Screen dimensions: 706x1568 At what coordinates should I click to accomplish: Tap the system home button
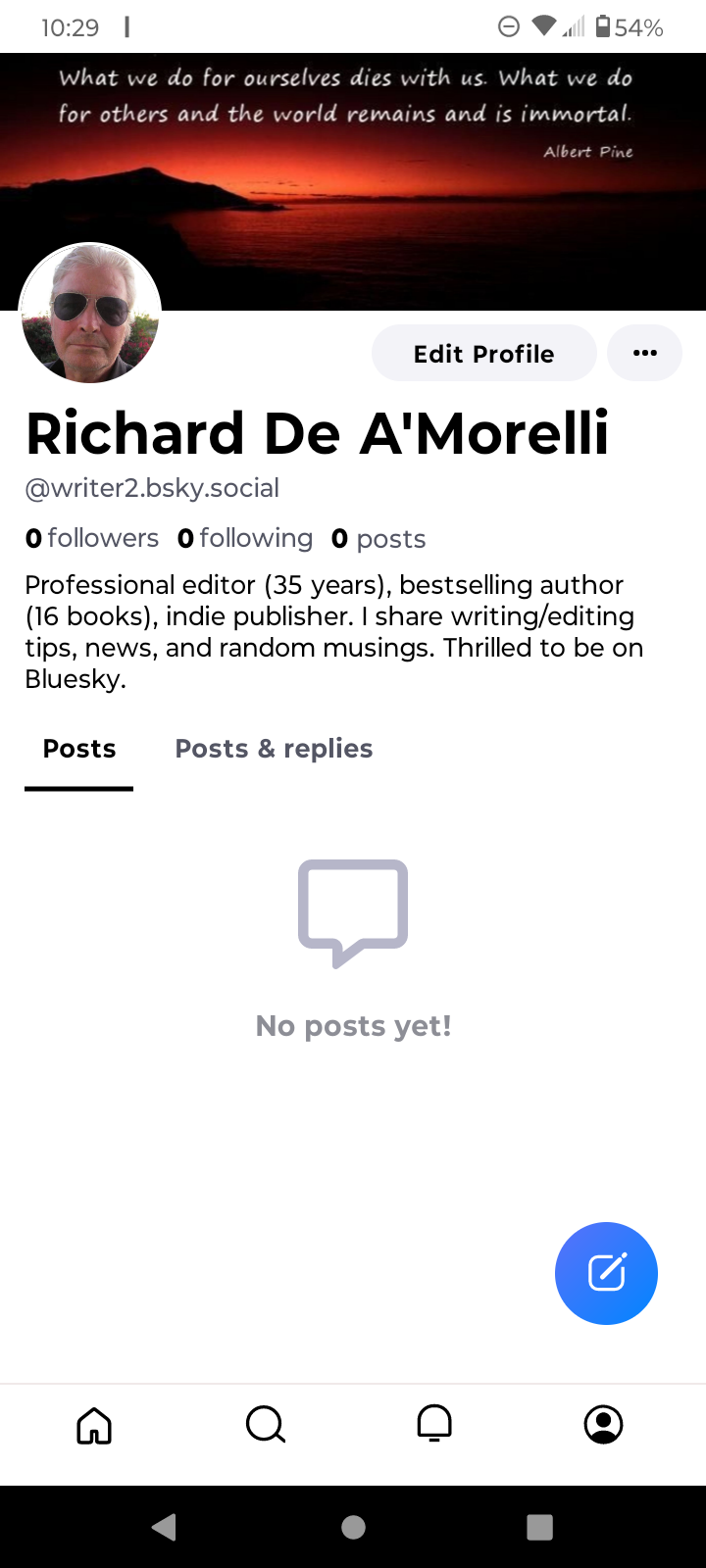tap(353, 1527)
